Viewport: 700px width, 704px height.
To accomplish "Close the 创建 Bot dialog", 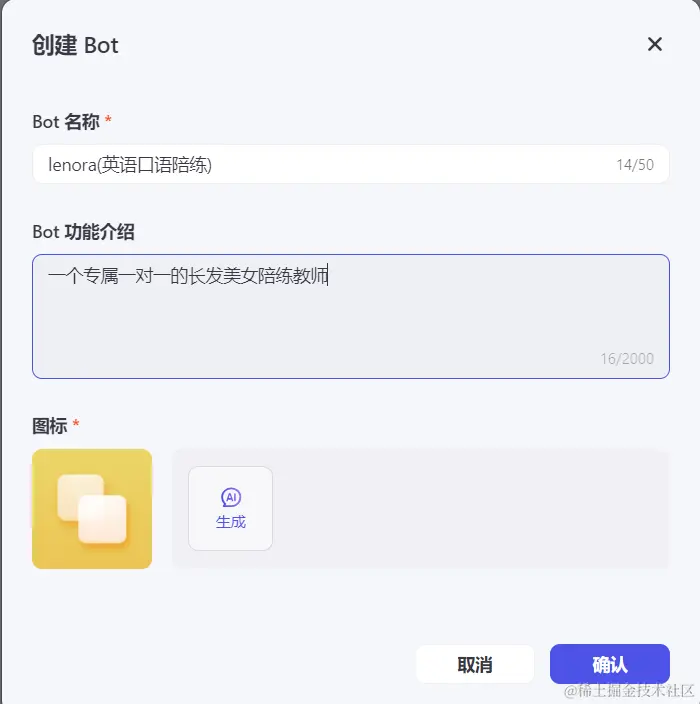I will tap(655, 44).
